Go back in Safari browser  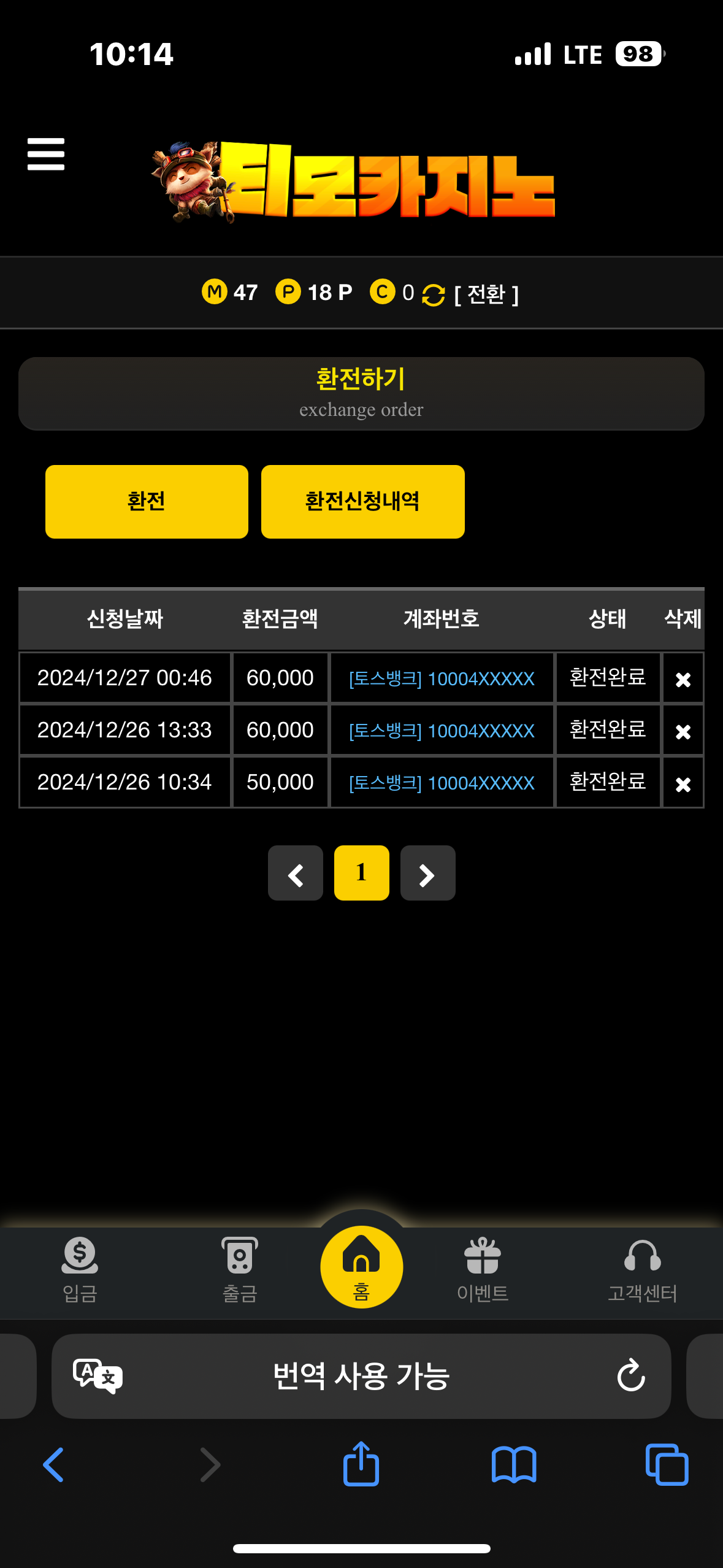(x=54, y=1465)
